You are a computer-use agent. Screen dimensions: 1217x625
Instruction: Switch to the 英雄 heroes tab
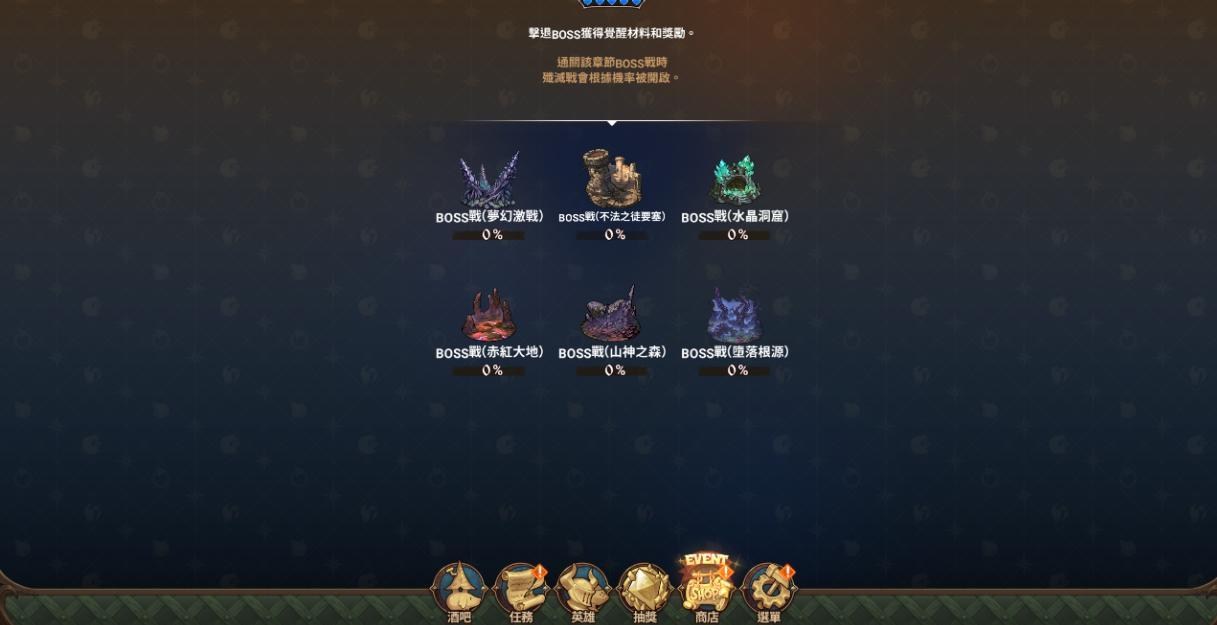coord(583,591)
